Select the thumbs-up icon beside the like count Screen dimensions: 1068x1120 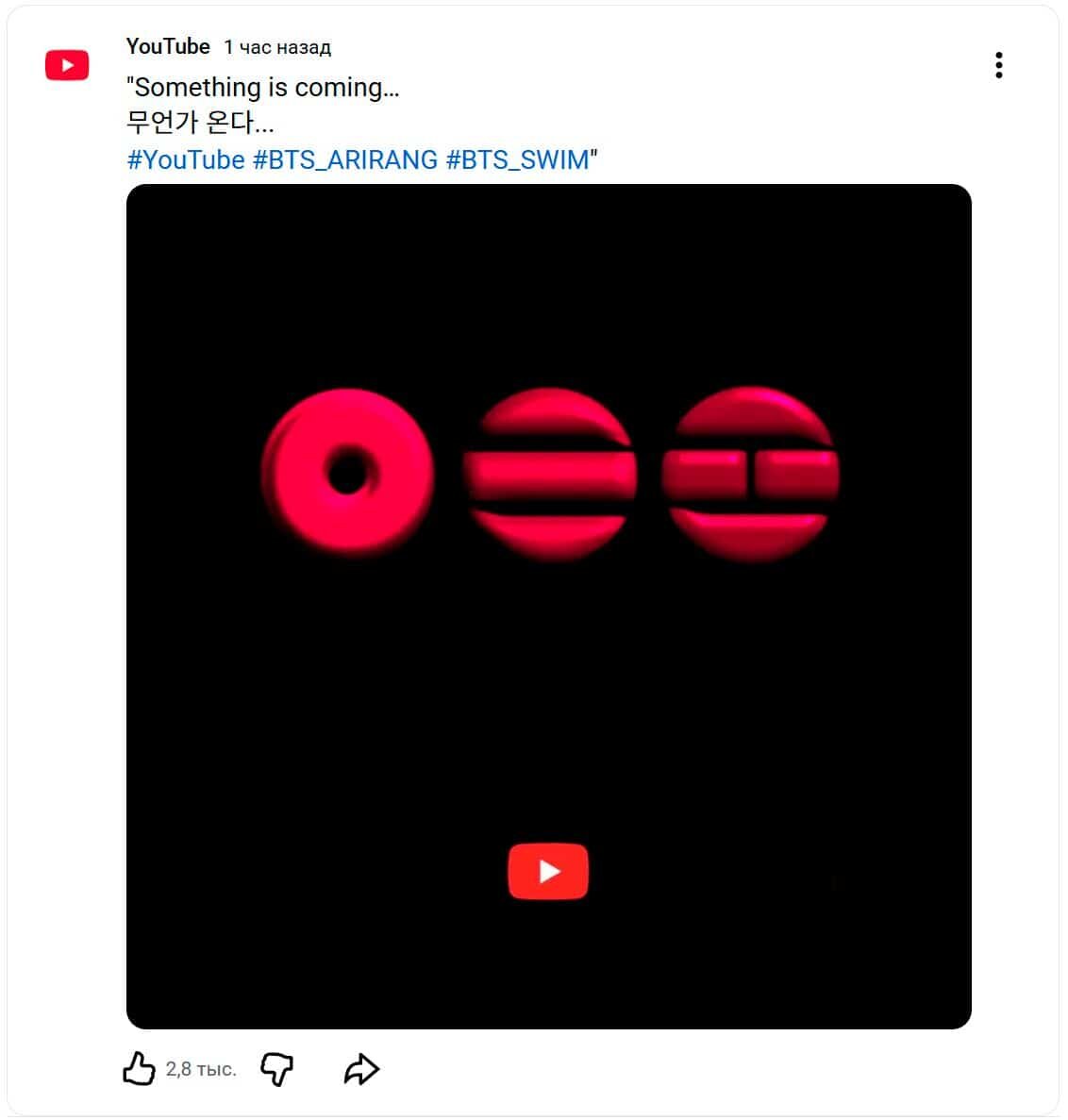point(140,1067)
